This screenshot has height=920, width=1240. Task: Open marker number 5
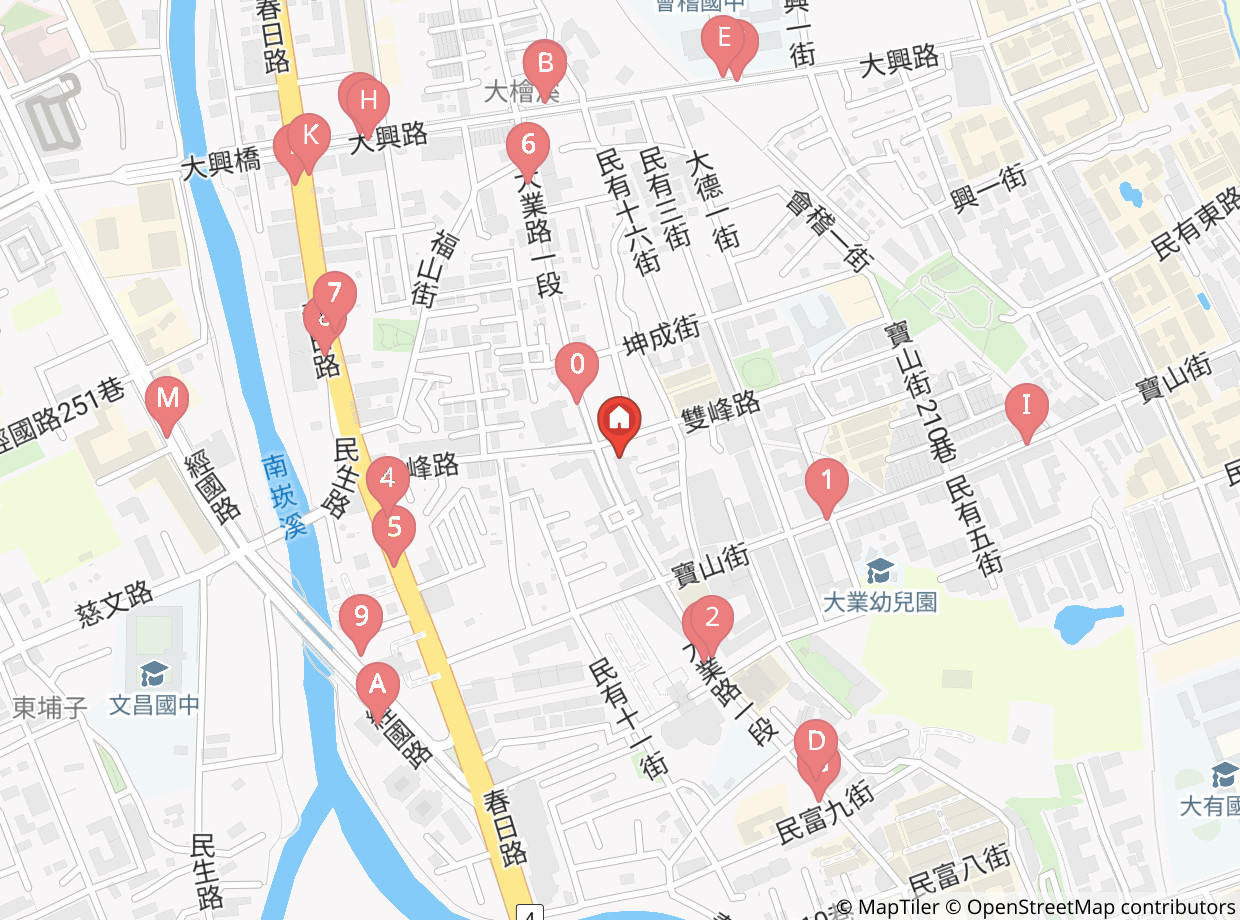[394, 533]
